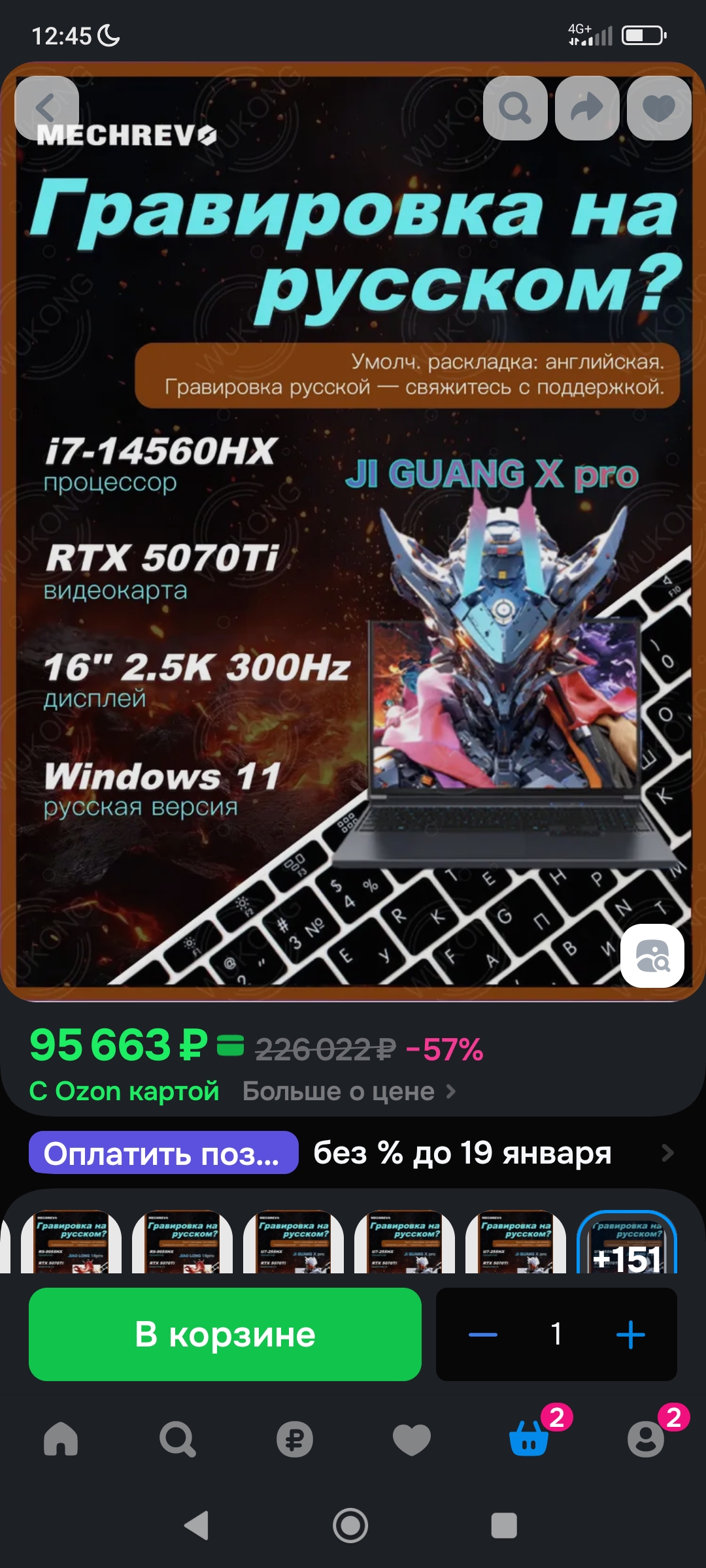Open favorites tab in bottom navigation
The height and width of the screenshot is (1568, 706).
point(412,1439)
